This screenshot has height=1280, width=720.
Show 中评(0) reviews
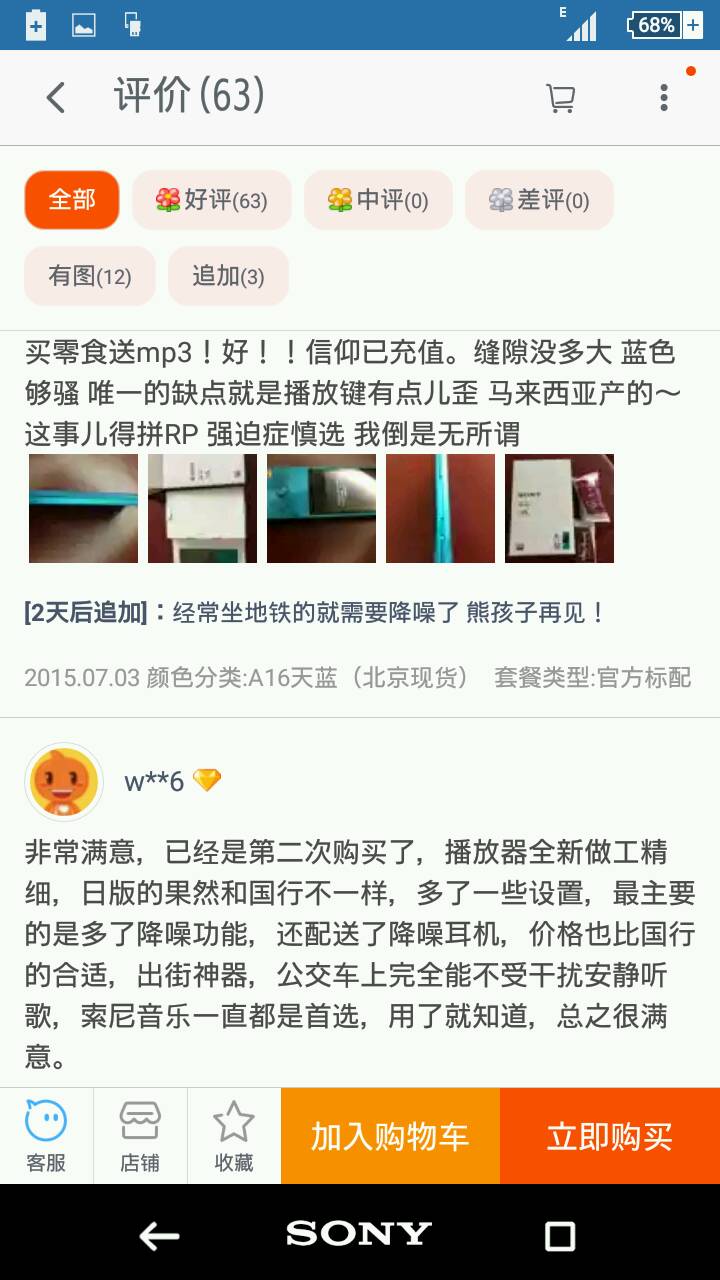[378, 200]
